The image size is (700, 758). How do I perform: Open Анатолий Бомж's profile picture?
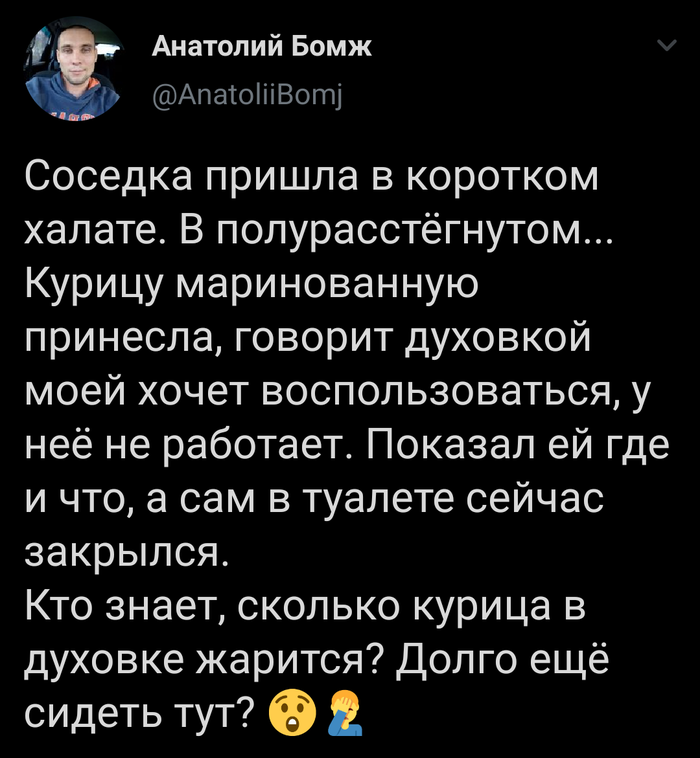pos(72,70)
